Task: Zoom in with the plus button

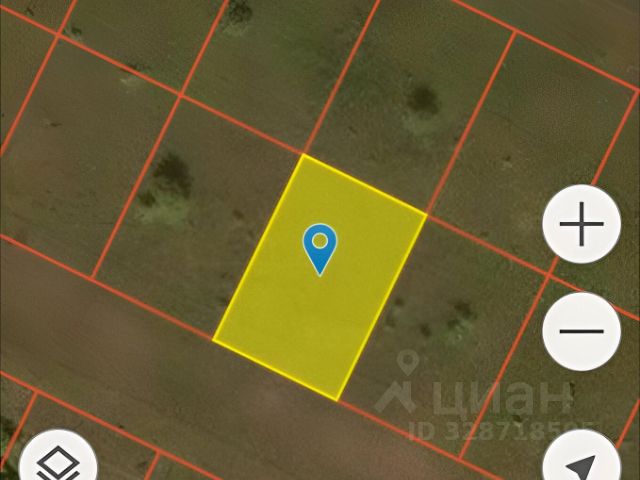Action: click(x=582, y=227)
